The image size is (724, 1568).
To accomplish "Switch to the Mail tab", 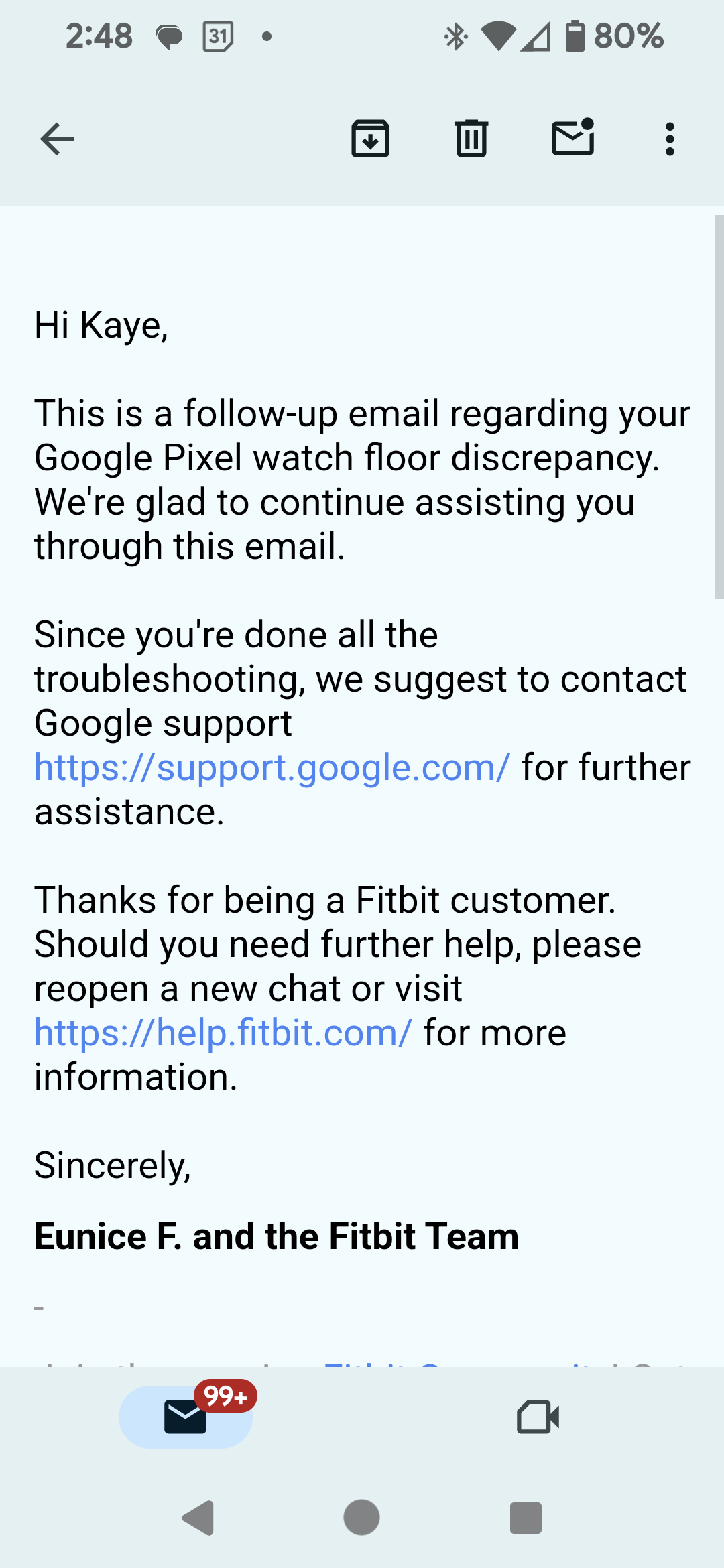I will [x=186, y=1417].
